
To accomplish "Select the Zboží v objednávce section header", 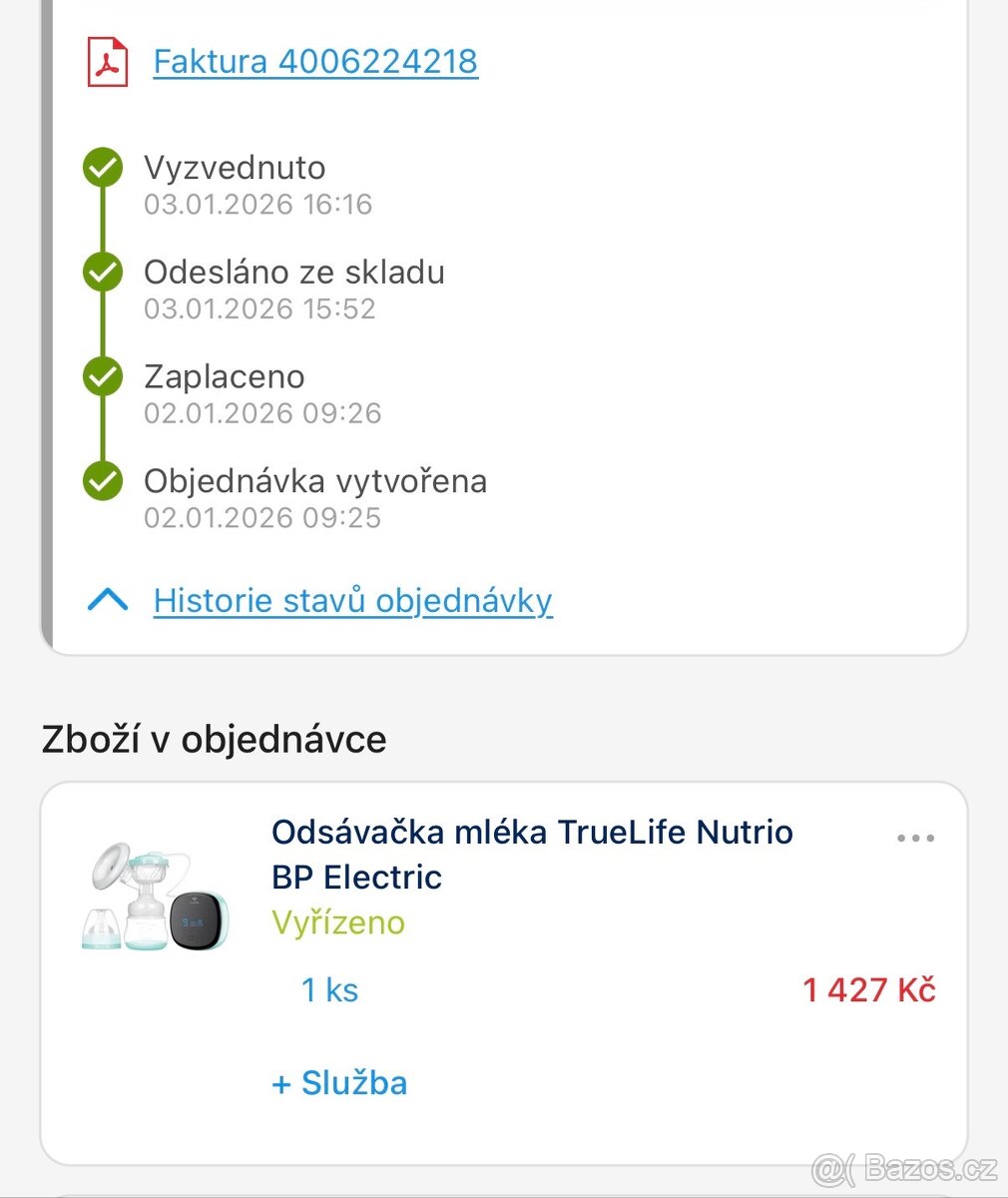I will [x=215, y=738].
